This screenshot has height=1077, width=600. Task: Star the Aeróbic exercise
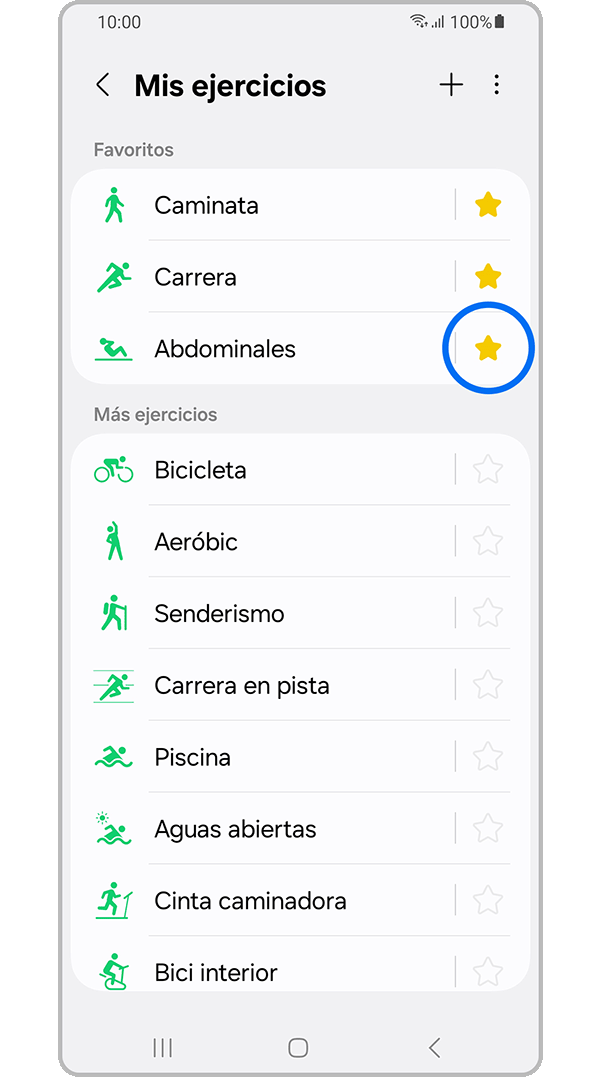[487, 542]
